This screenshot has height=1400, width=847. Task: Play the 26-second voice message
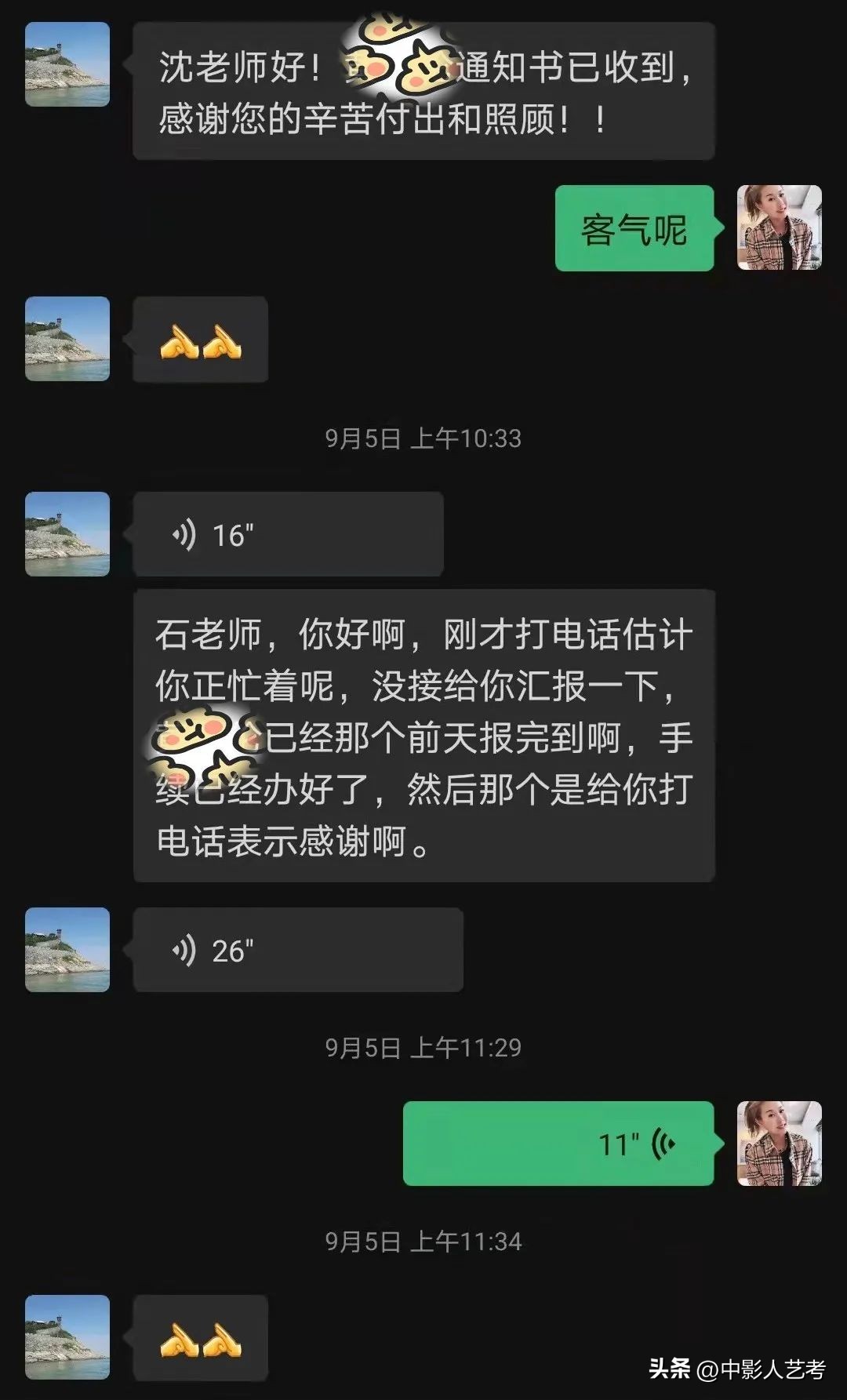pyautogui.click(x=298, y=951)
